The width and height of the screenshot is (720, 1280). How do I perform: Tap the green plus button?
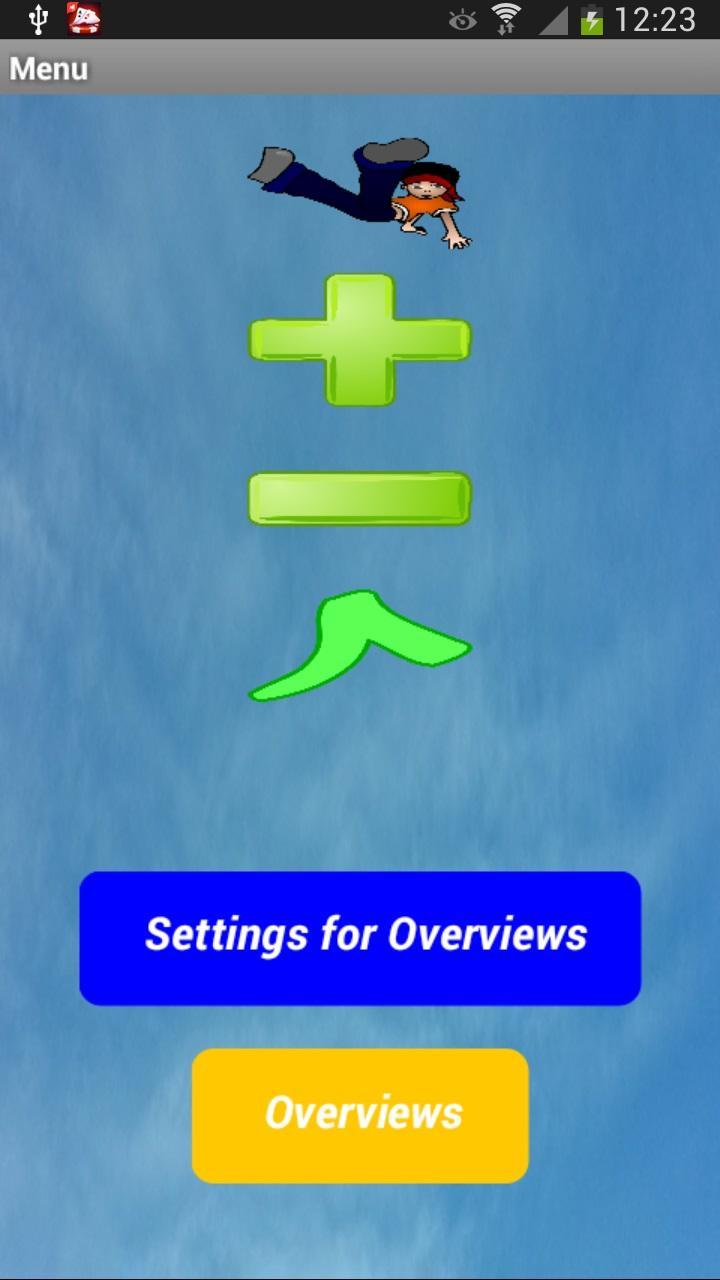coord(359,340)
